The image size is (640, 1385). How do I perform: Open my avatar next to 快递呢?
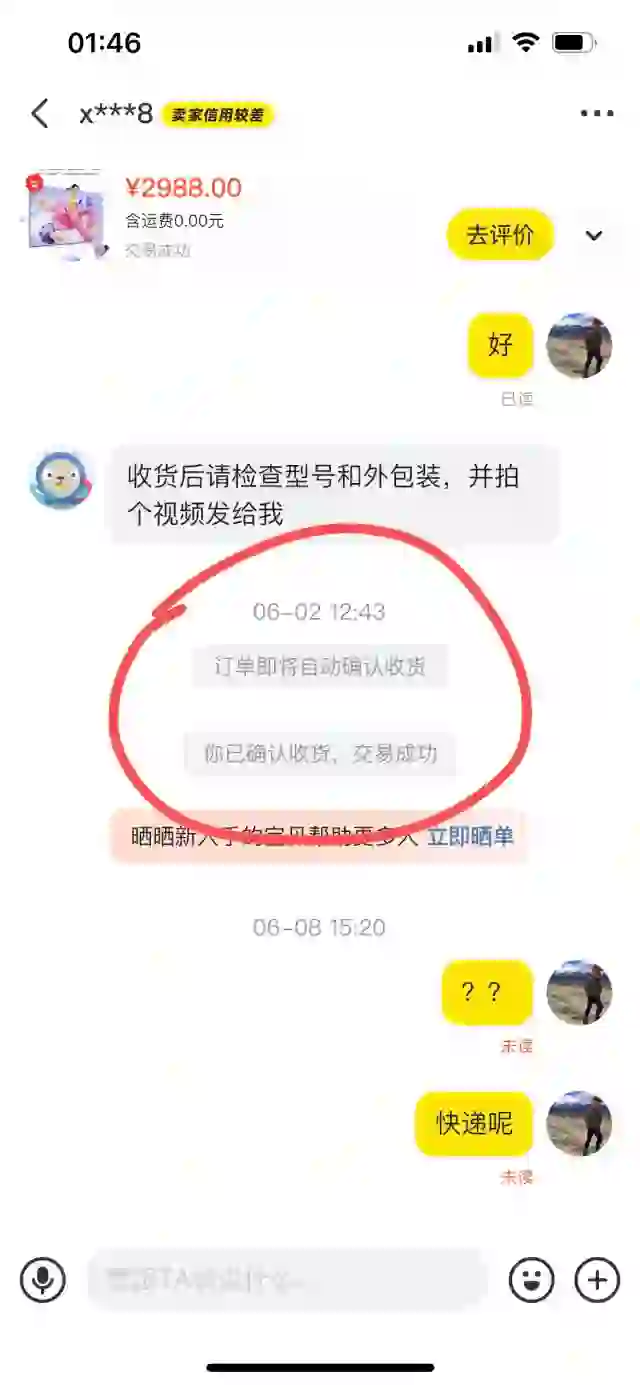pos(579,1123)
